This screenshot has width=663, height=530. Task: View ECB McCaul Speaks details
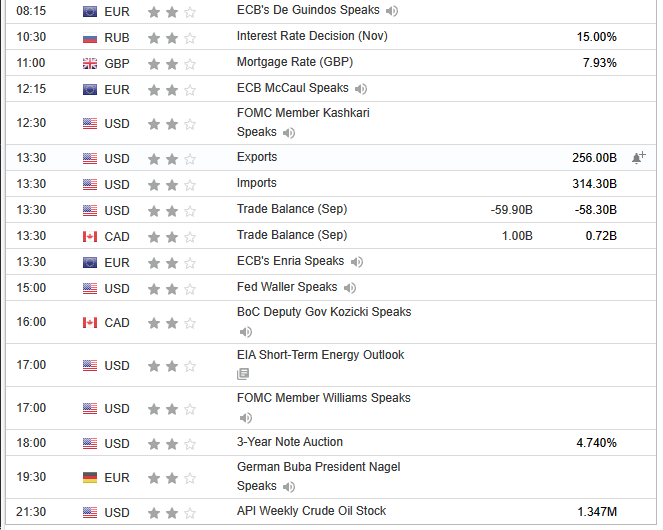292,88
